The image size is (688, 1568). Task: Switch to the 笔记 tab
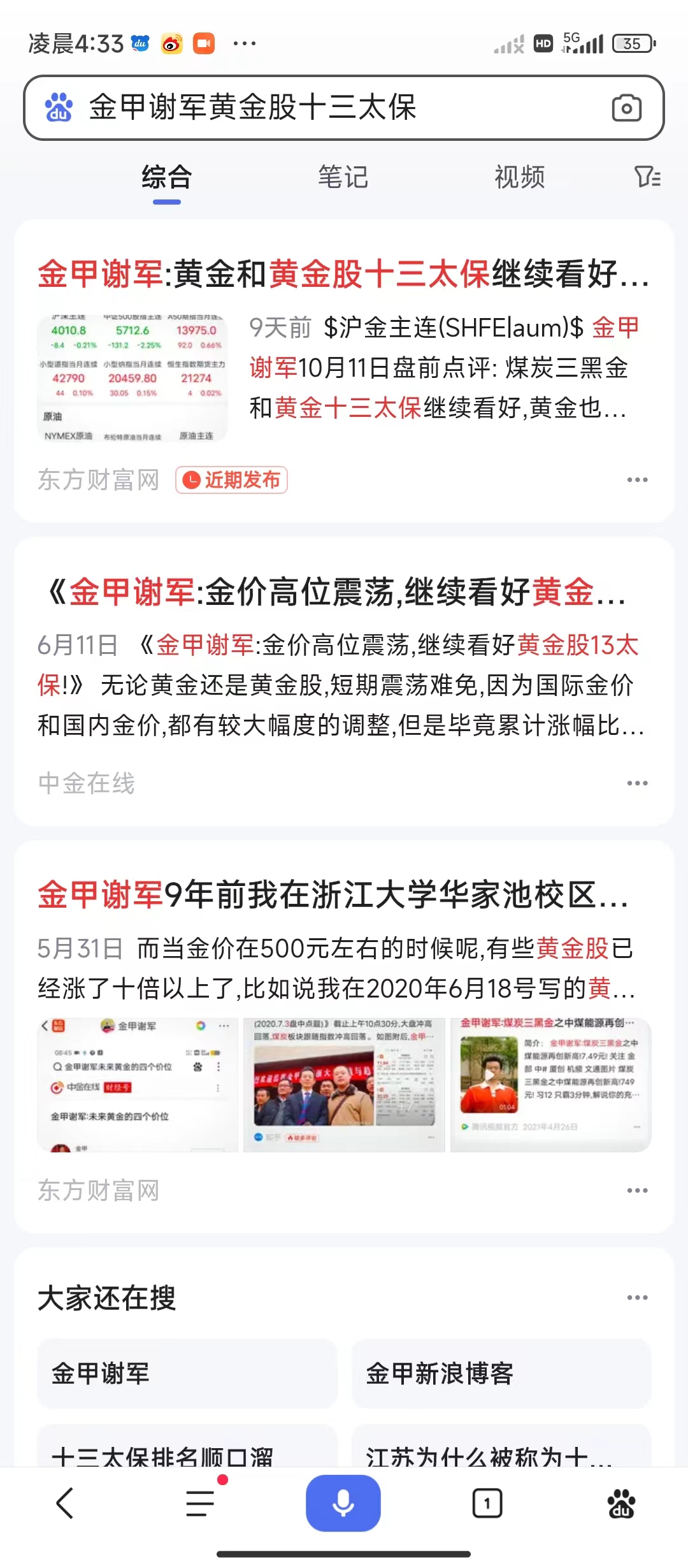[x=343, y=177]
